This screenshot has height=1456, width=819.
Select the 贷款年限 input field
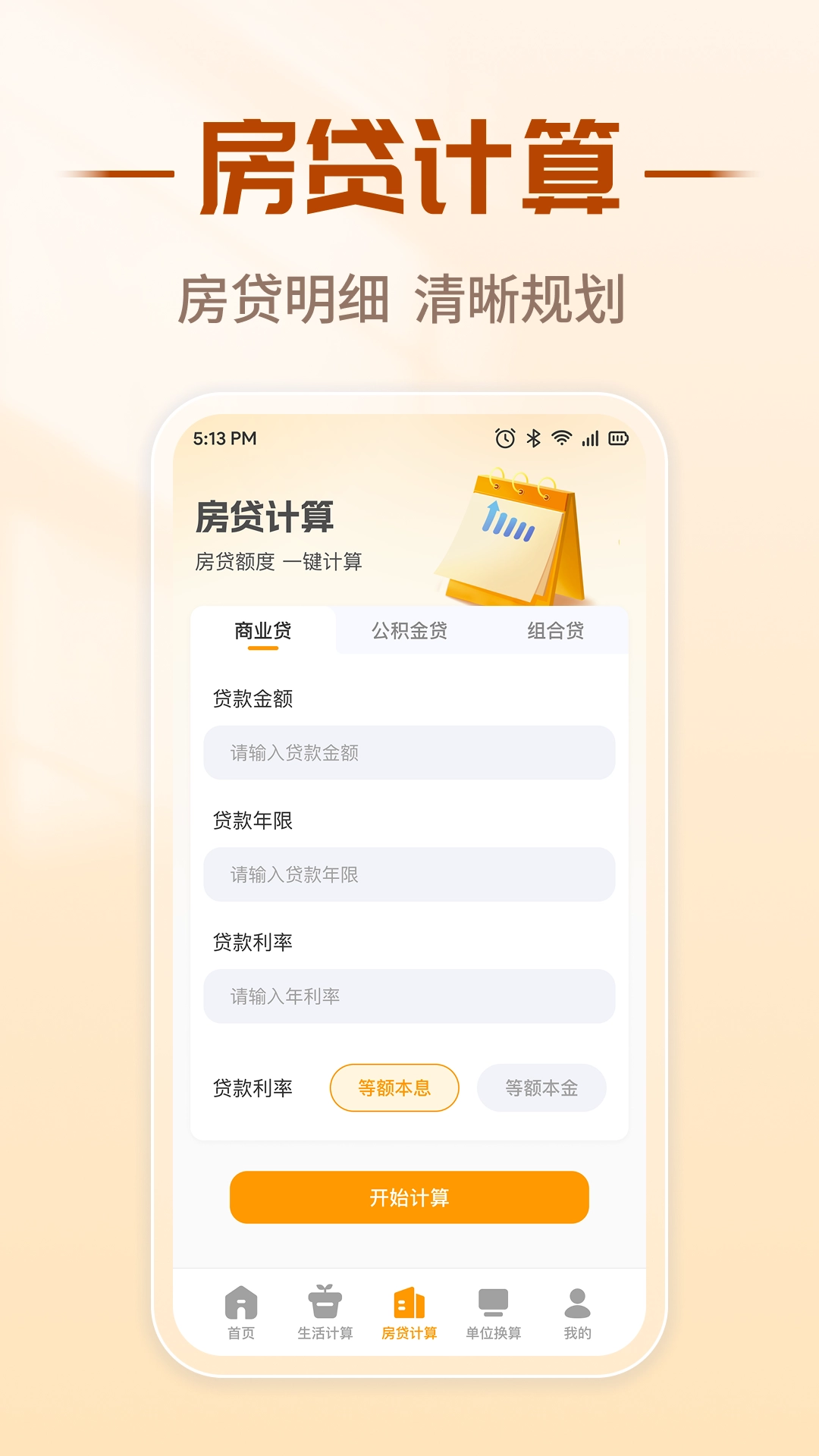tap(409, 875)
